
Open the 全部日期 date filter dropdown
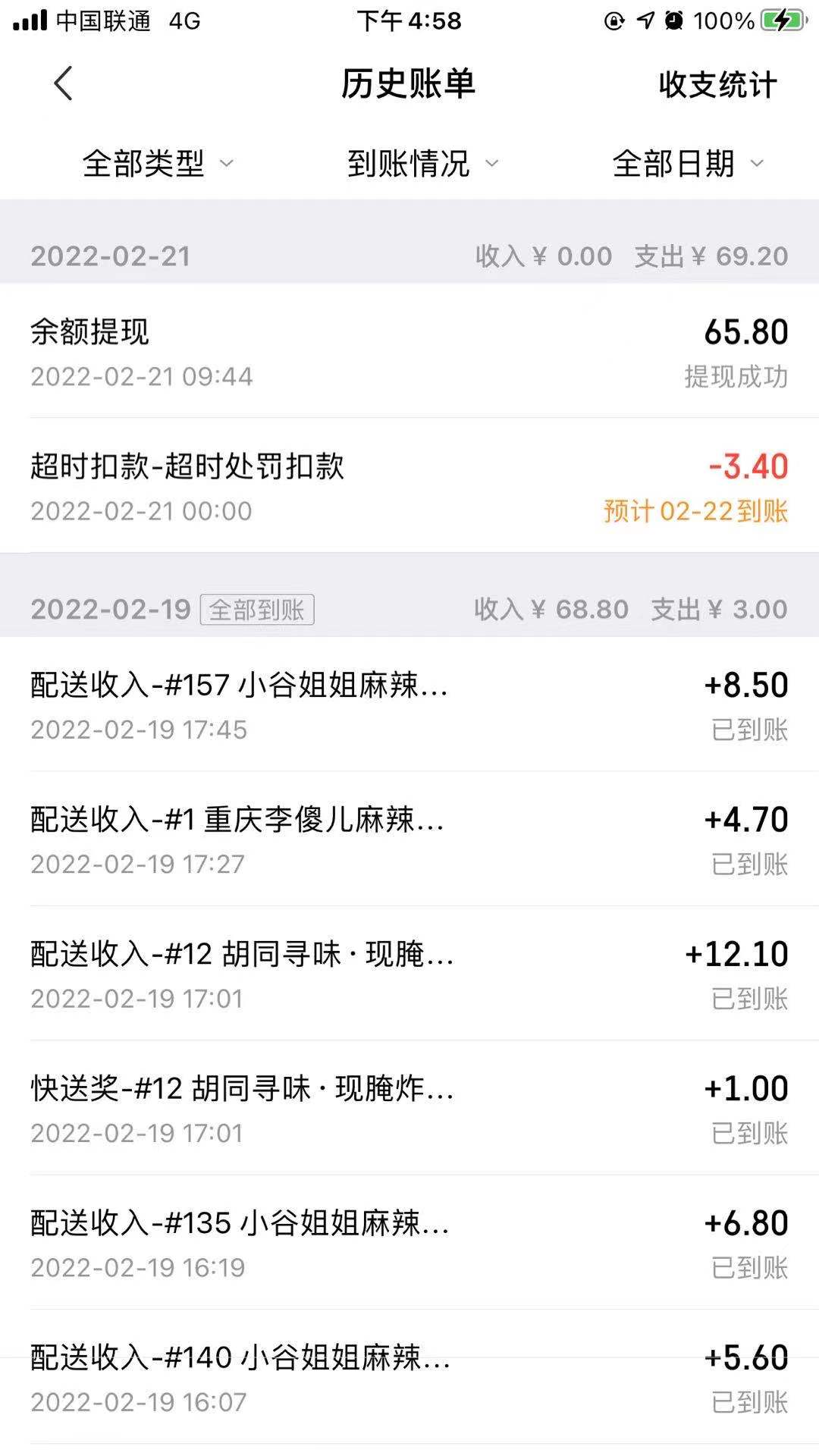click(x=674, y=163)
